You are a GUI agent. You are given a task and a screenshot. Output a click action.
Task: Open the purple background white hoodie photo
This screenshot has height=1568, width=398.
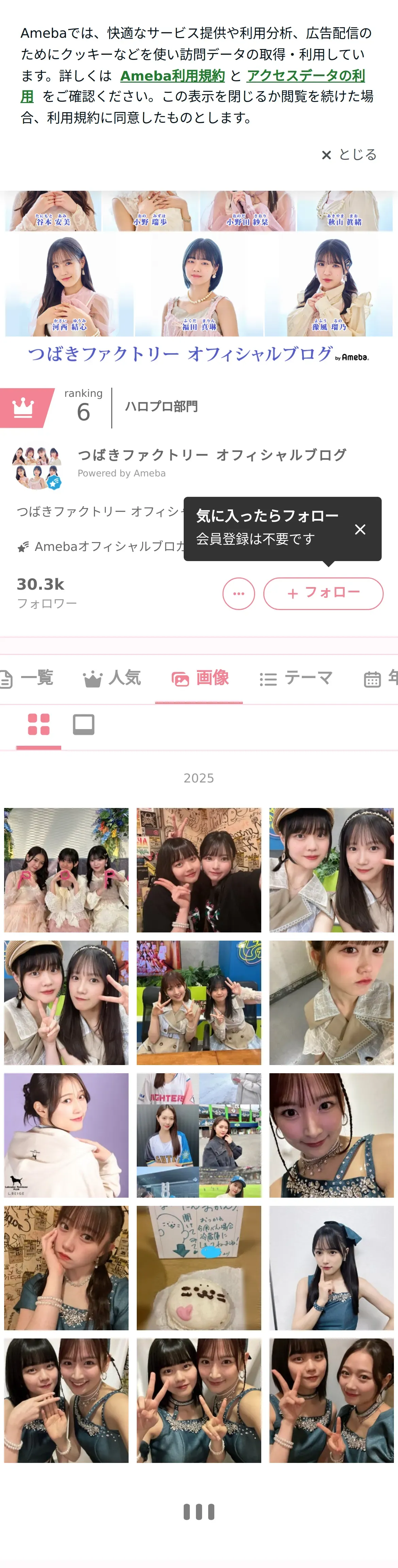pos(66,1135)
